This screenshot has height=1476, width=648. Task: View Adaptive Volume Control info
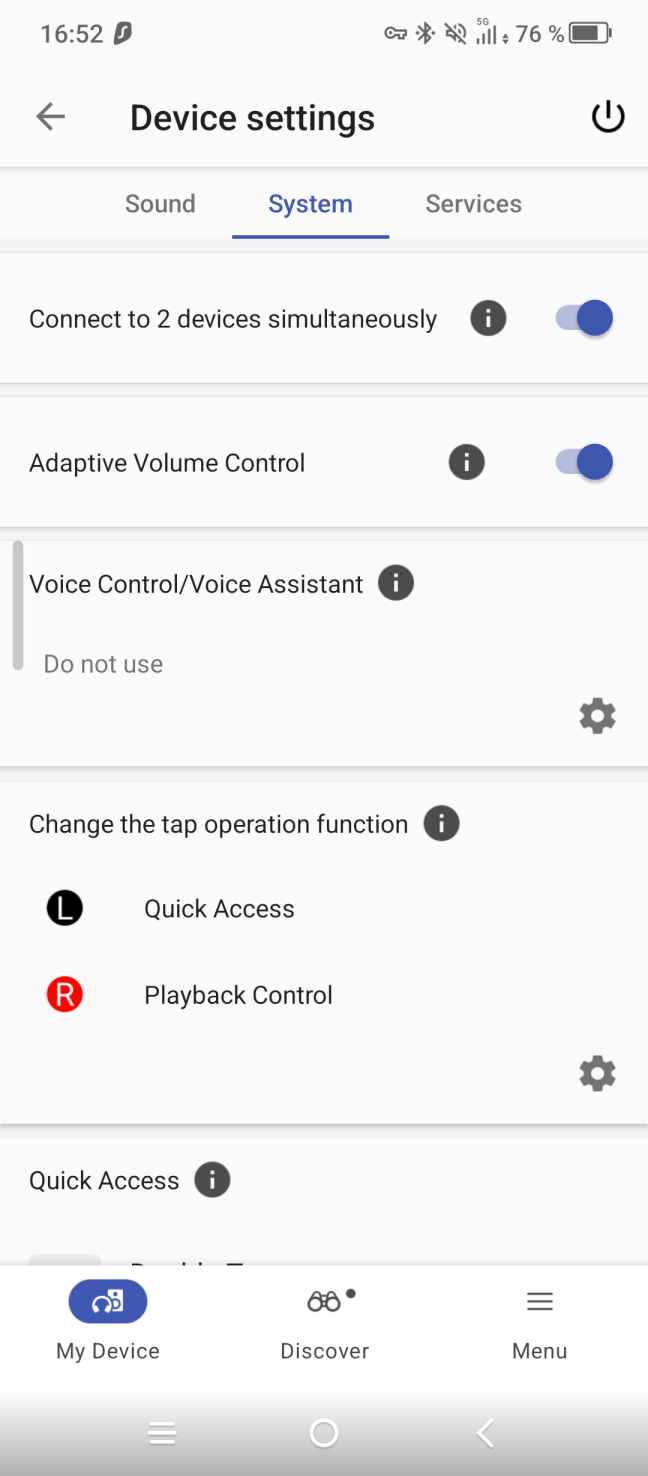pos(466,463)
